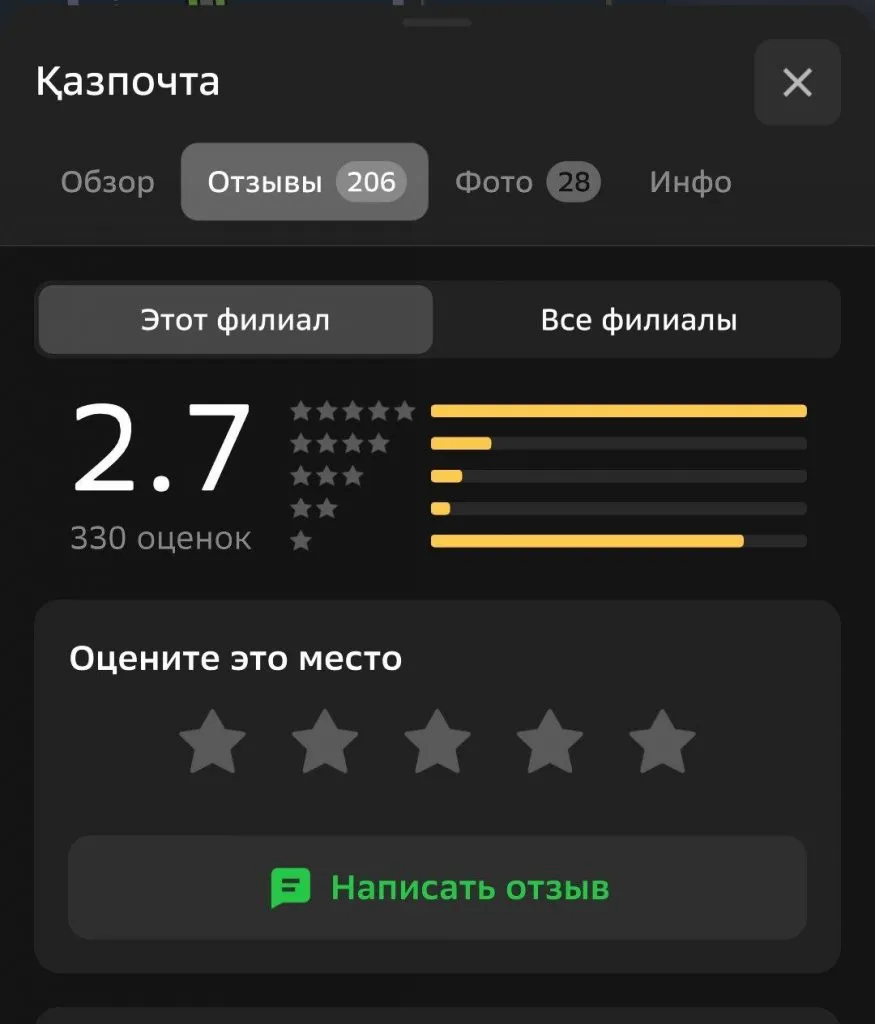Screen dimensions: 875x1024
Task: Switch to the Обзор tab
Action: coord(108,182)
